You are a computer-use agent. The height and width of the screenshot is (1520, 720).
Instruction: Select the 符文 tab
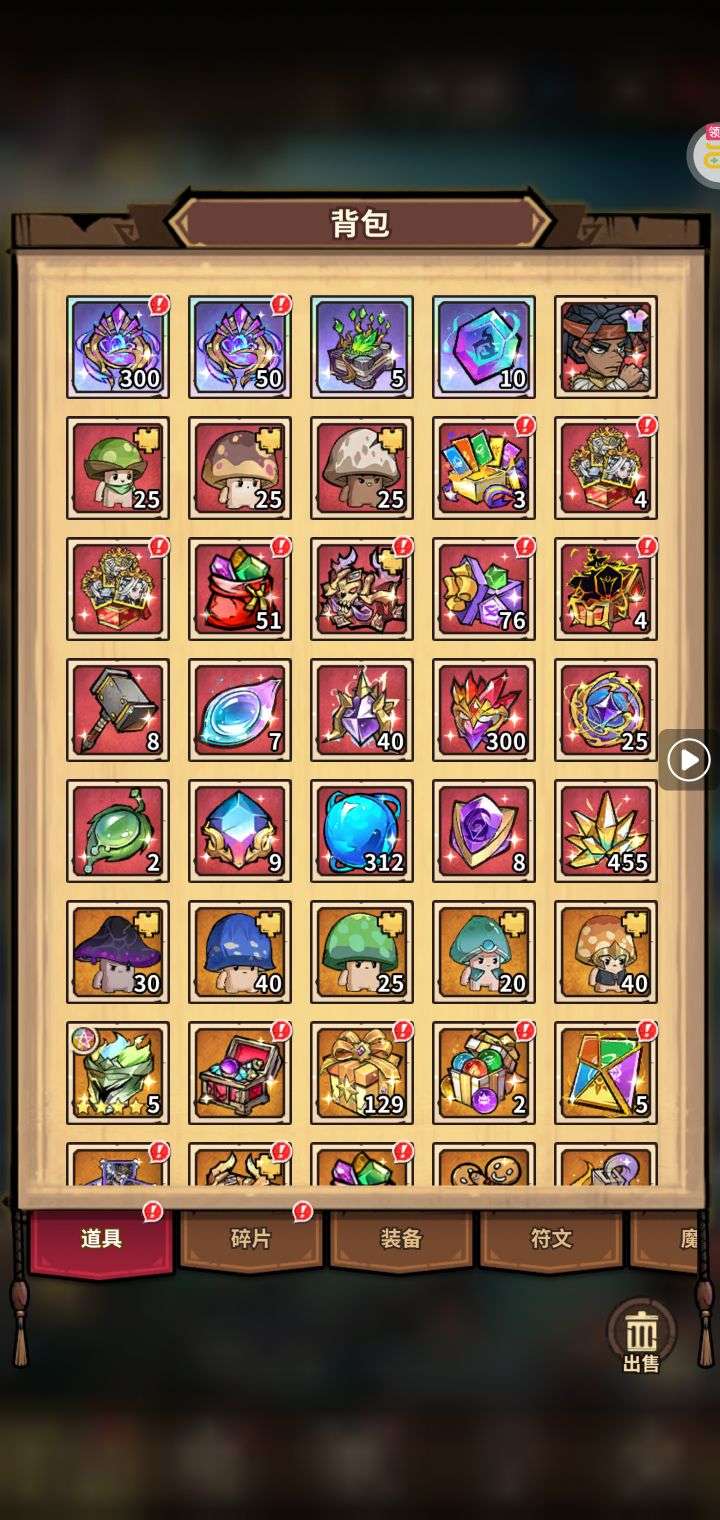tap(551, 1239)
